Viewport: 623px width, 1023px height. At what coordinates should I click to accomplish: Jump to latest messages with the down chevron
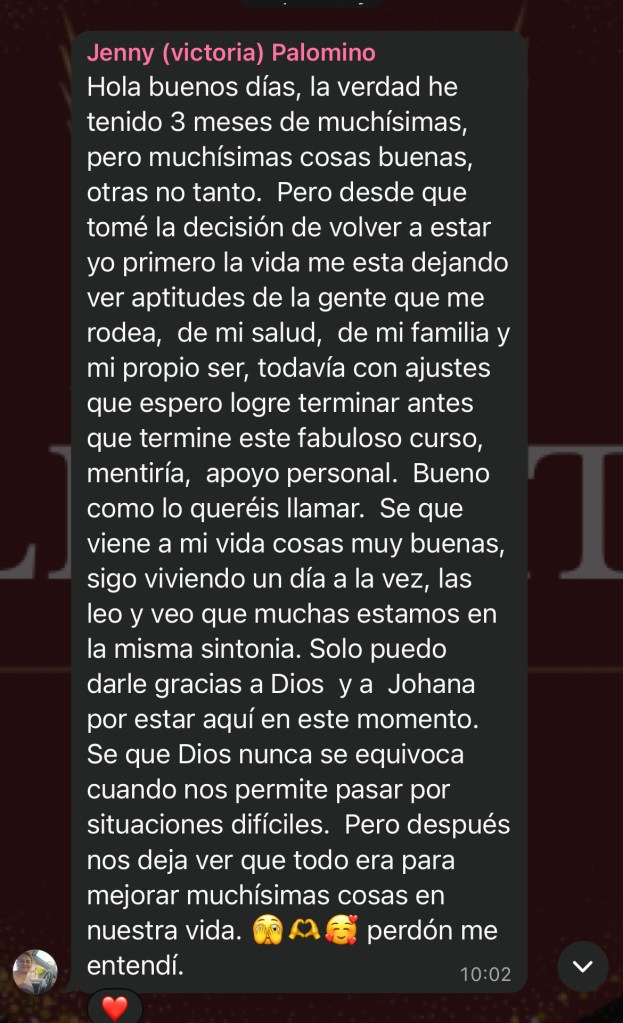coord(582,966)
